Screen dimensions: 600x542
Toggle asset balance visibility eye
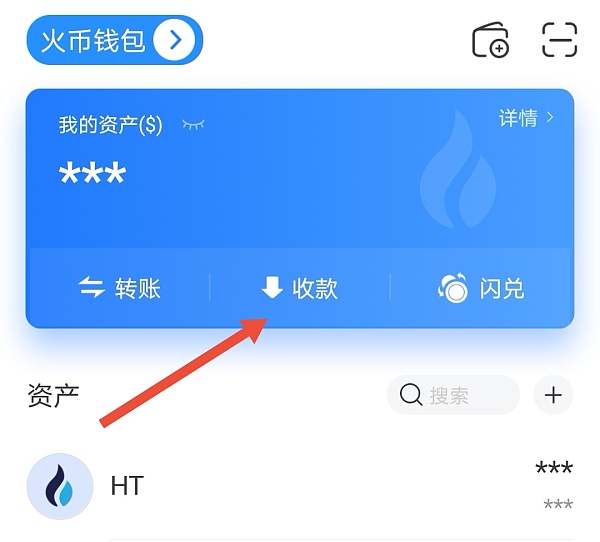coord(193,124)
